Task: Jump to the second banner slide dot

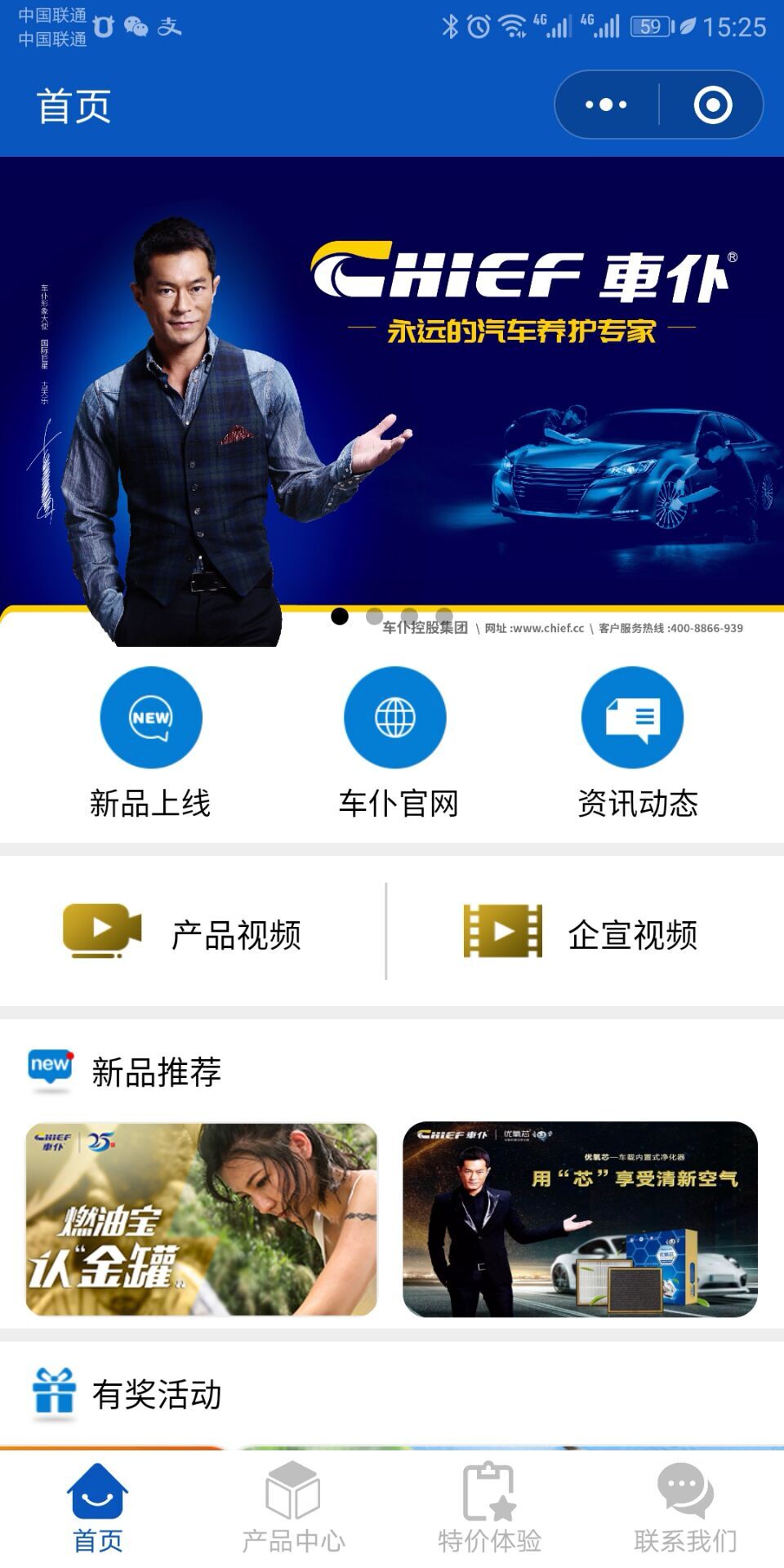Action: pos(374,616)
